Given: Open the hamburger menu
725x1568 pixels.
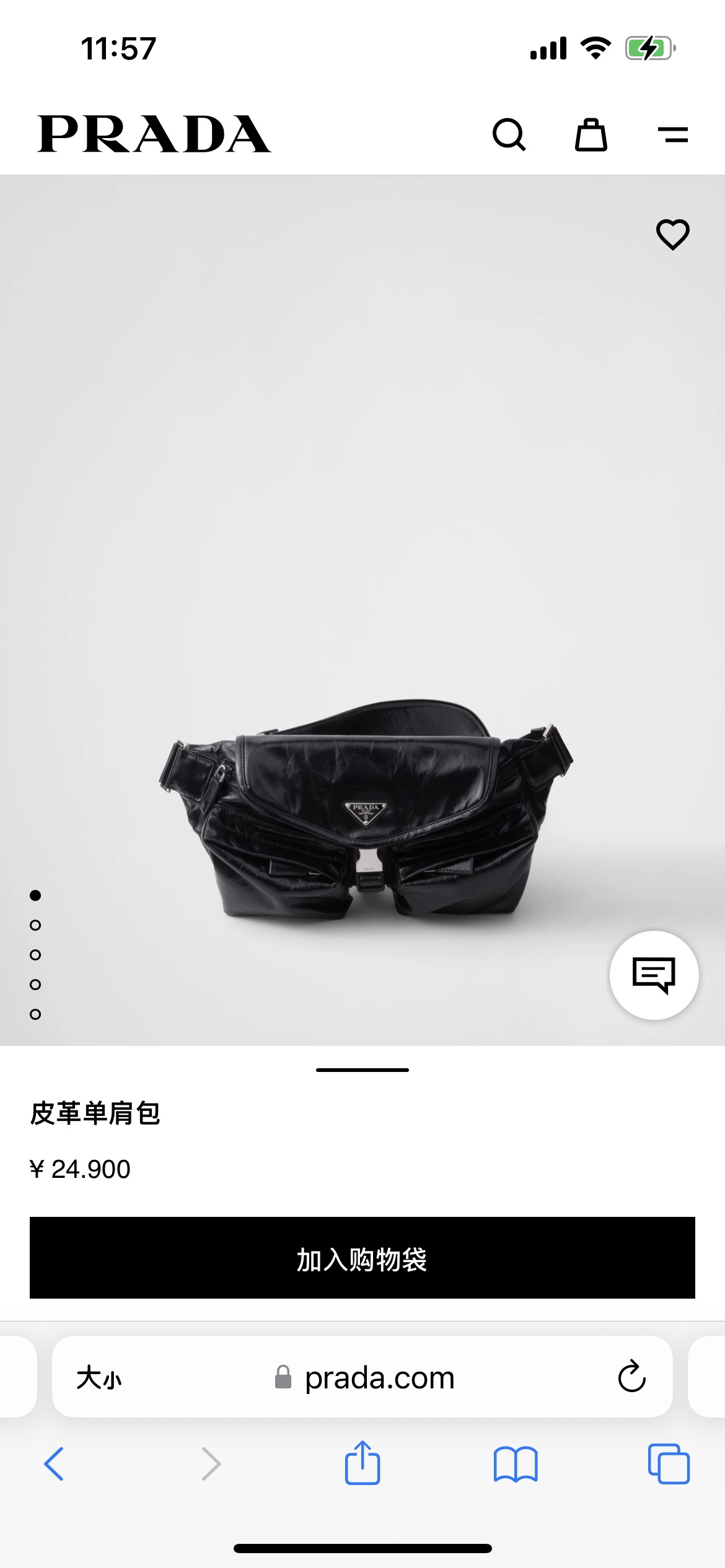Looking at the screenshot, I should pyautogui.click(x=673, y=134).
